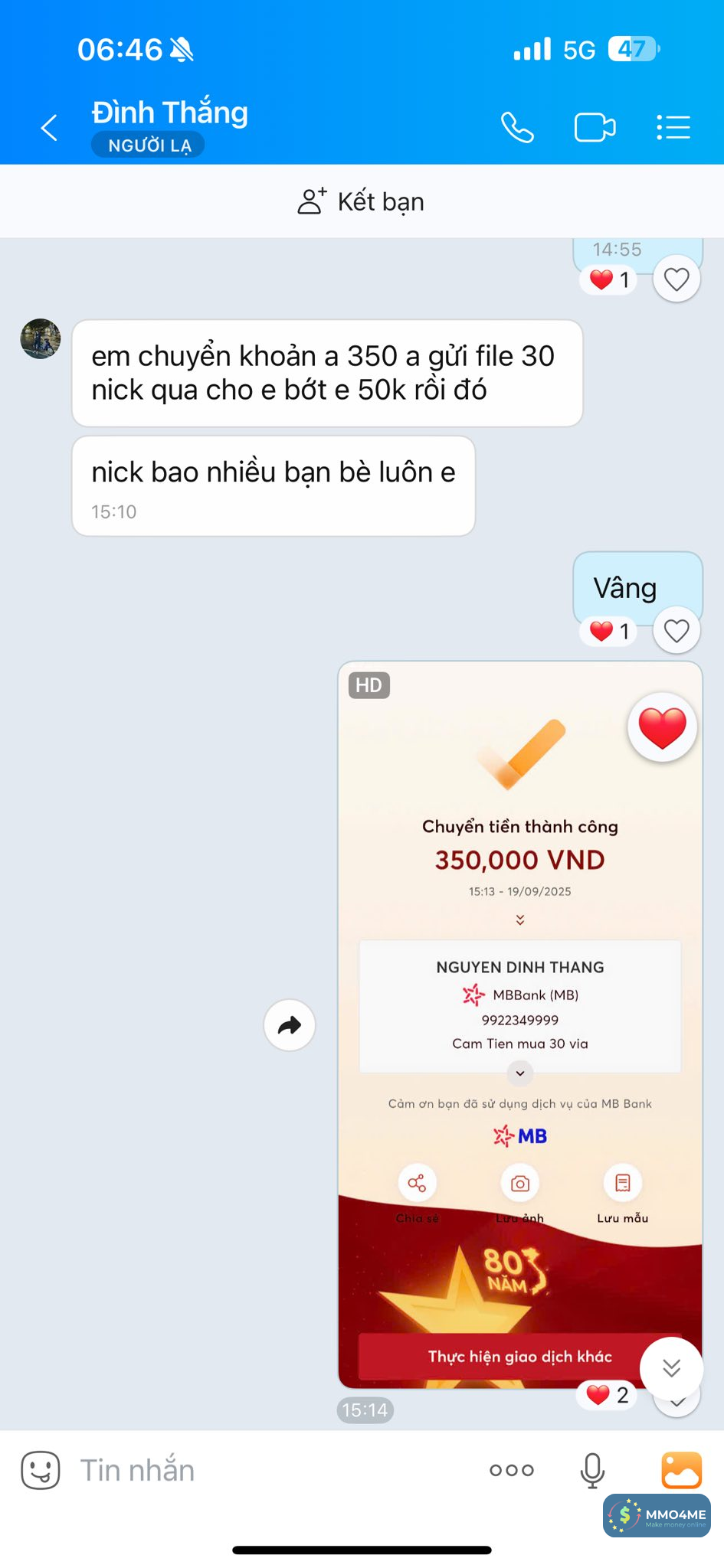Start a voice call with Đình Thắng
The image size is (724, 1568).
(517, 128)
